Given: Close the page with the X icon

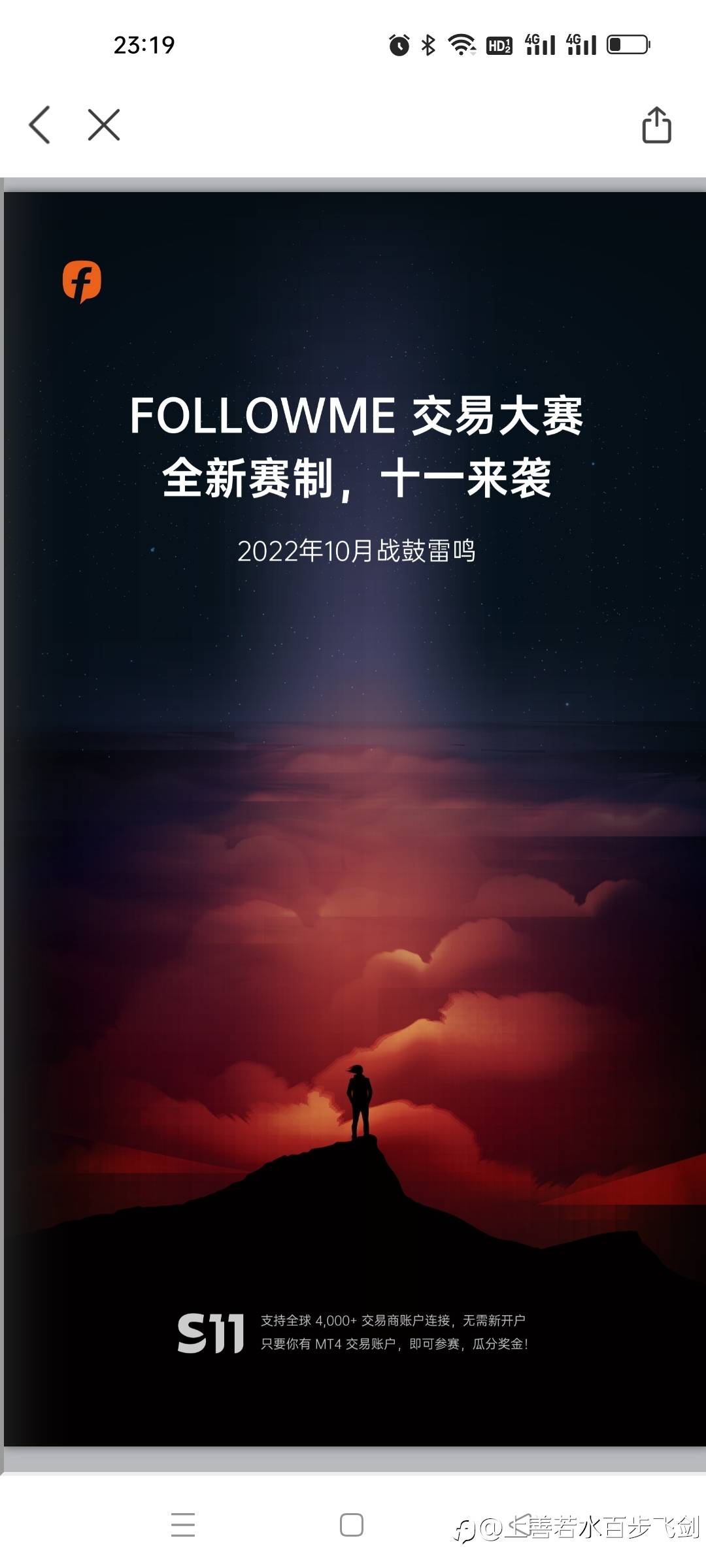Looking at the screenshot, I should (x=104, y=125).
